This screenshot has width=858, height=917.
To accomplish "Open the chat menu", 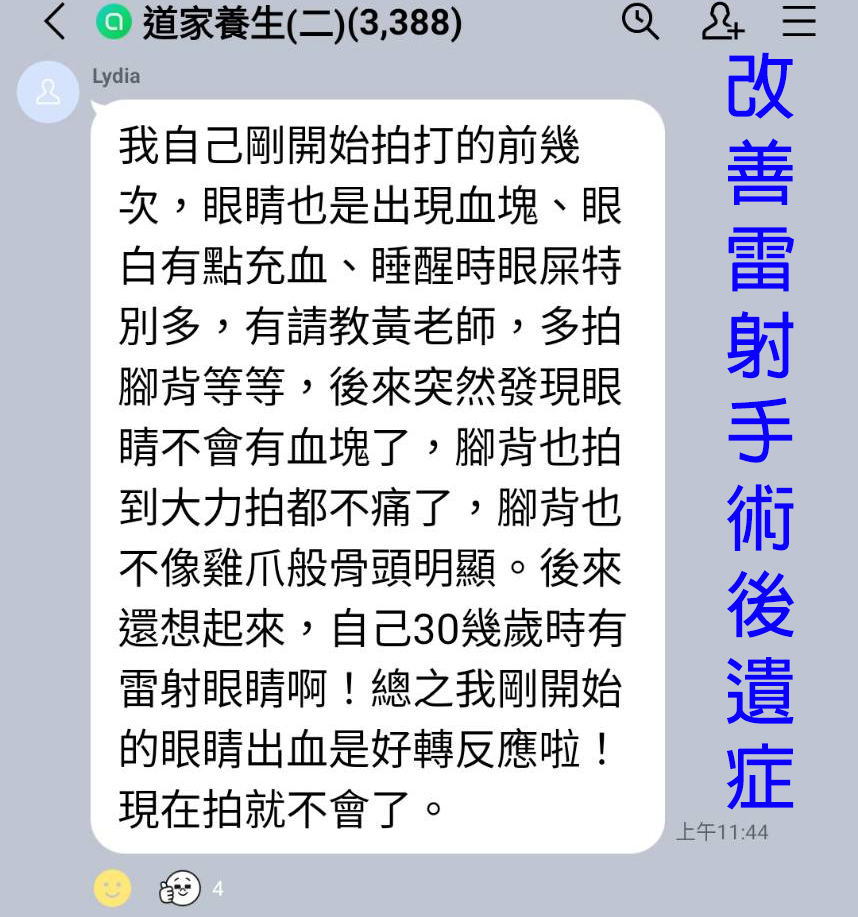I will (799, 21).
